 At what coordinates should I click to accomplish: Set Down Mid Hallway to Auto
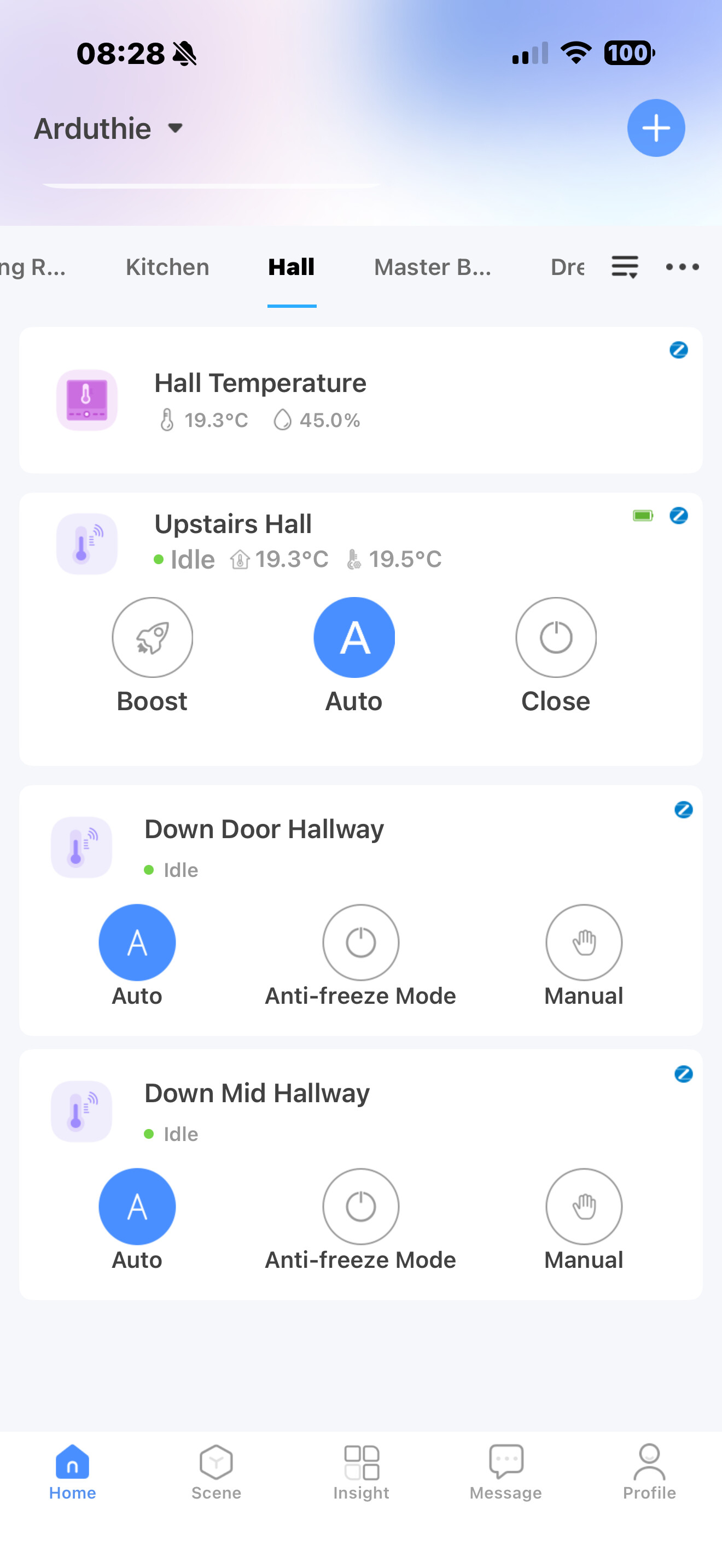pyautogui.click(x=137, y=1206)
